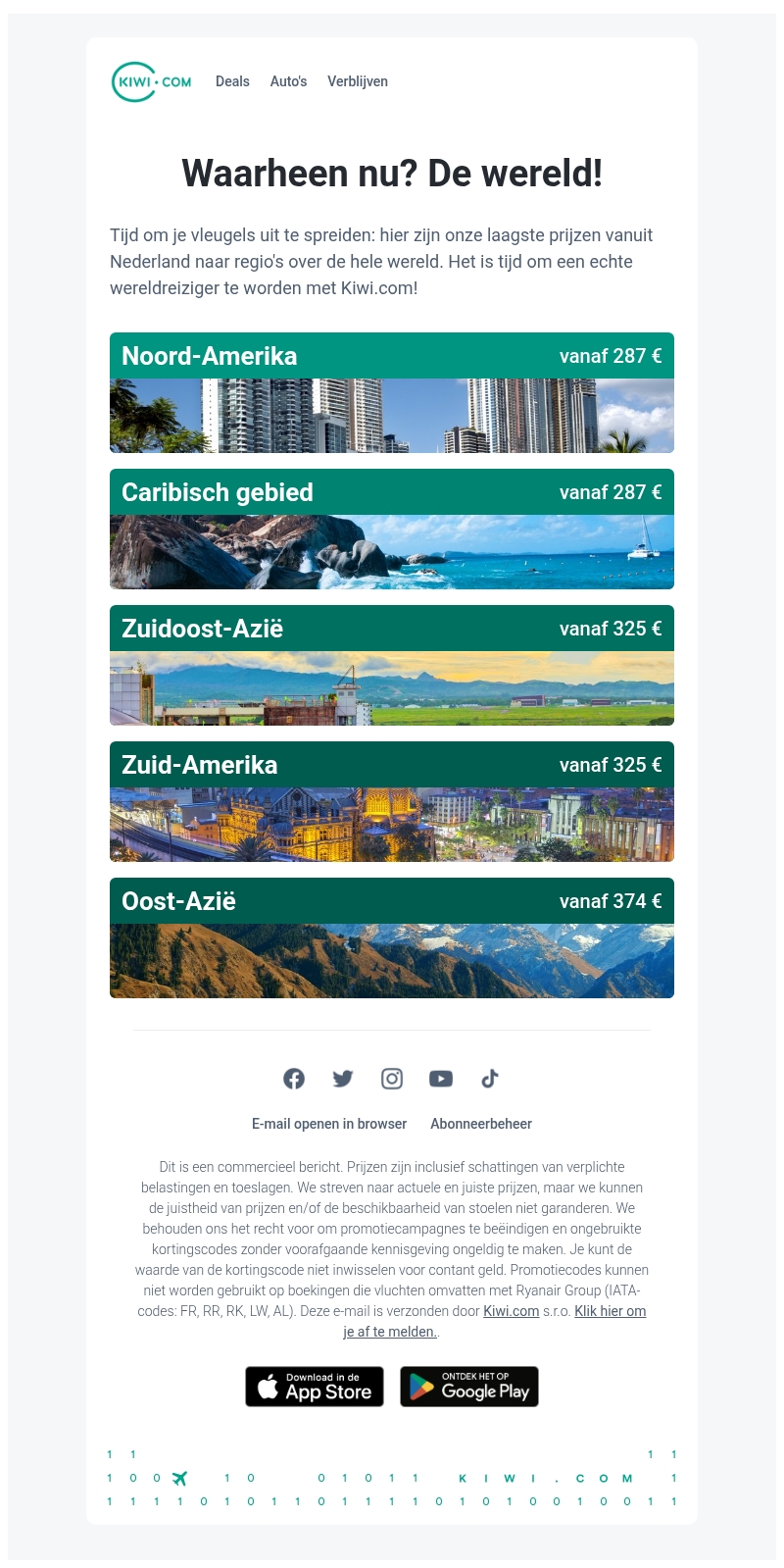Open the Instagram icon
Viewport: 784px width, 1568px height.
tap(392, 1079)
